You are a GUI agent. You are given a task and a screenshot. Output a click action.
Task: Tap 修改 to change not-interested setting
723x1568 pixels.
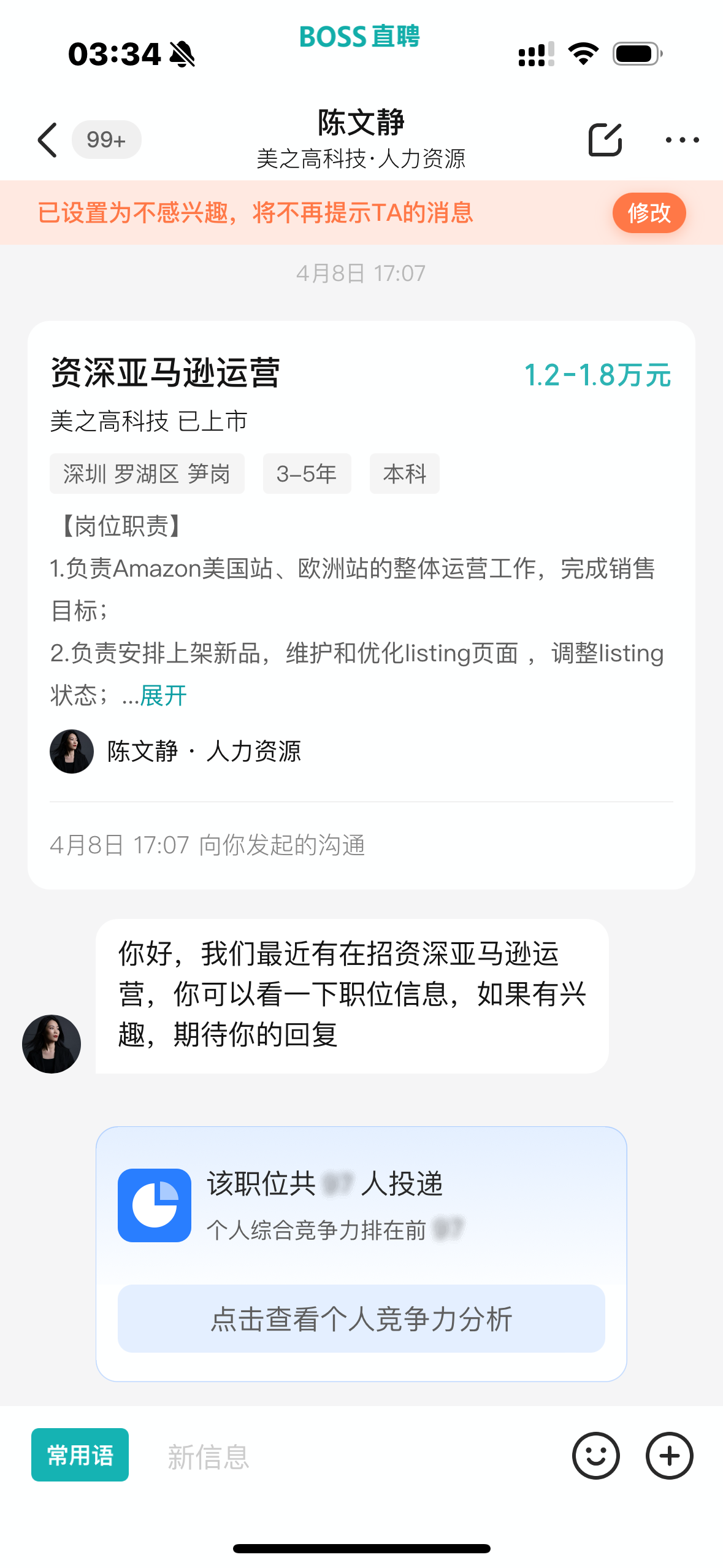pyautogui.click(x=649, y=213)
